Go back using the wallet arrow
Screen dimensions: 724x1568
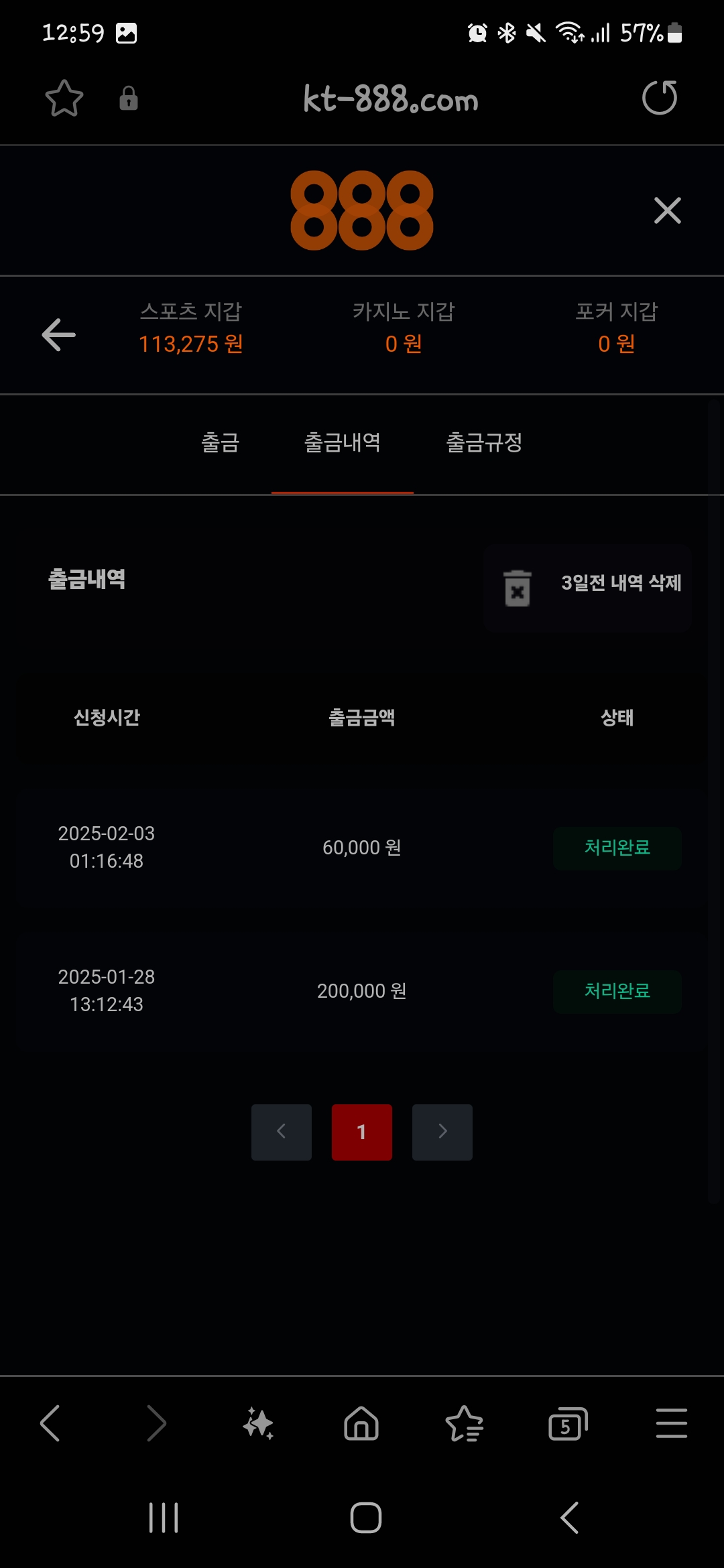point(59,334)
